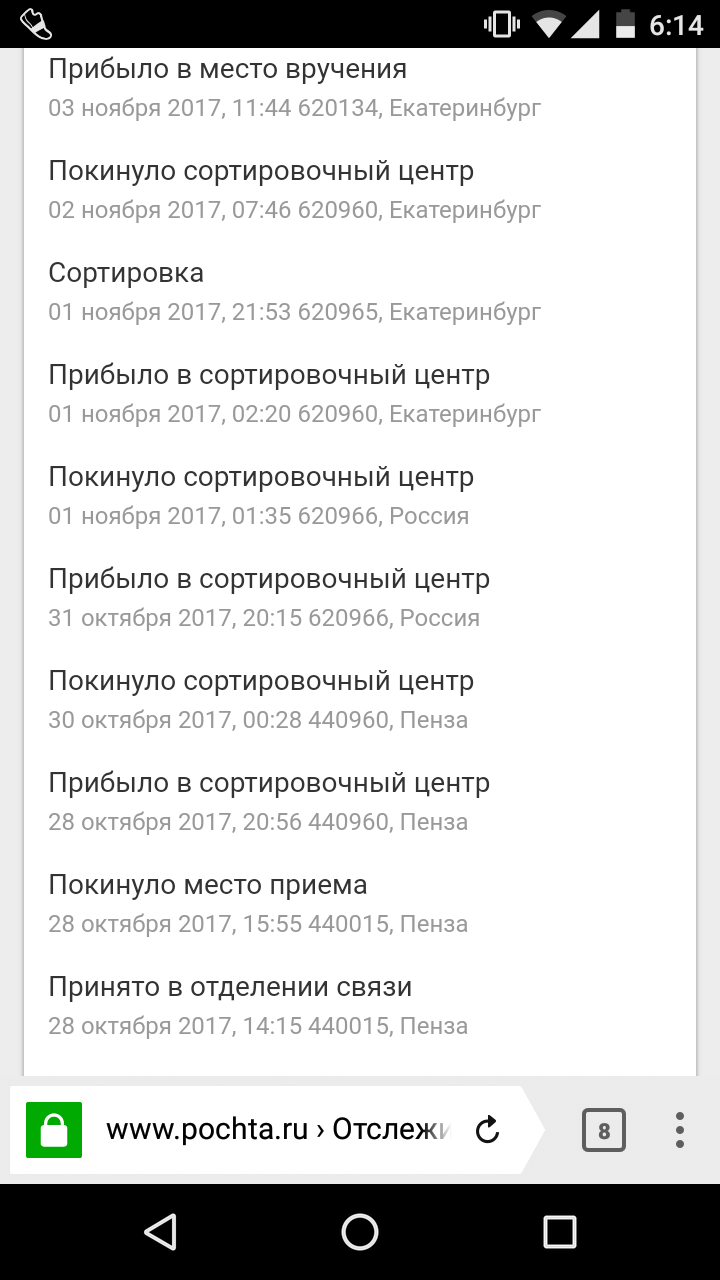
Task: Tap the green lock security icon
Action: point(54,1130)
